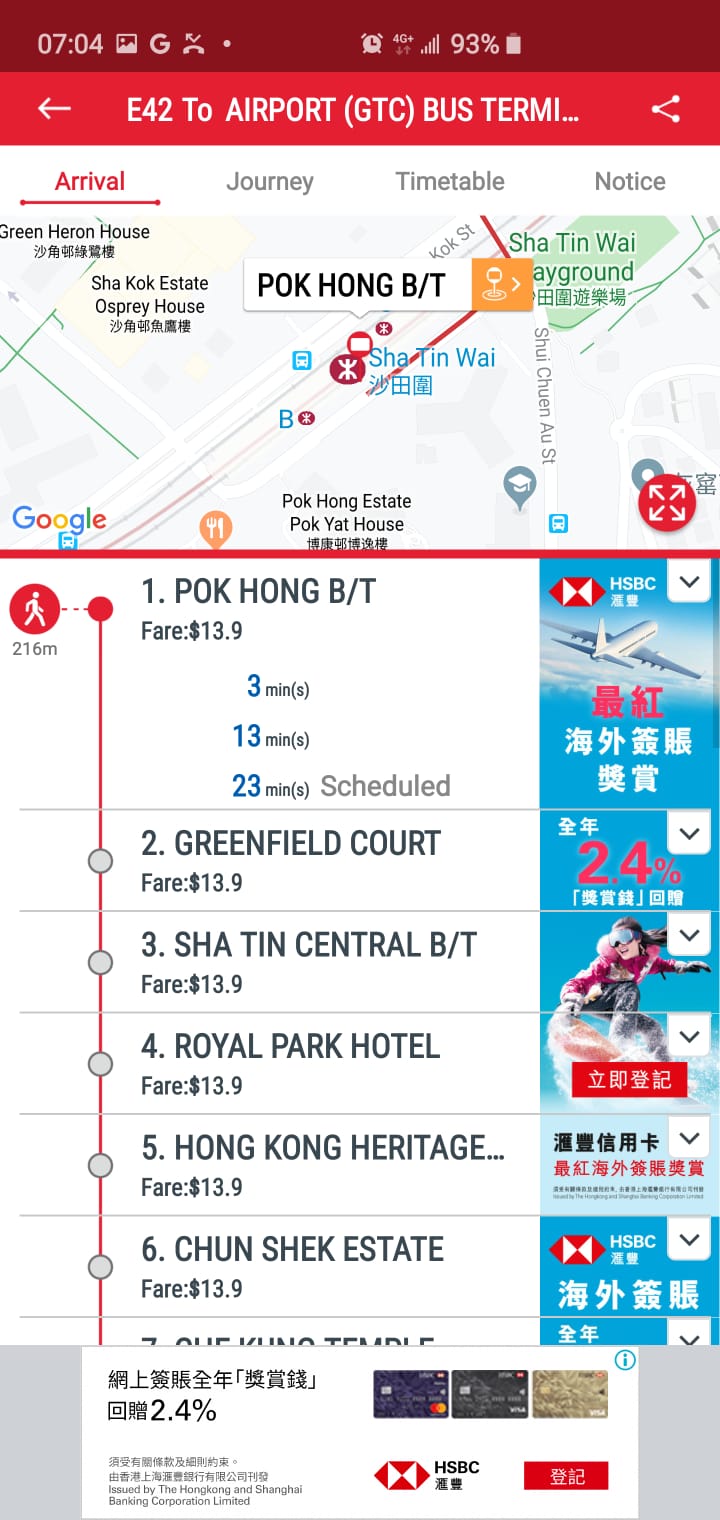Switch to the Timetable tab
This screenshot has width=720, height=1520.
point(450,181)
